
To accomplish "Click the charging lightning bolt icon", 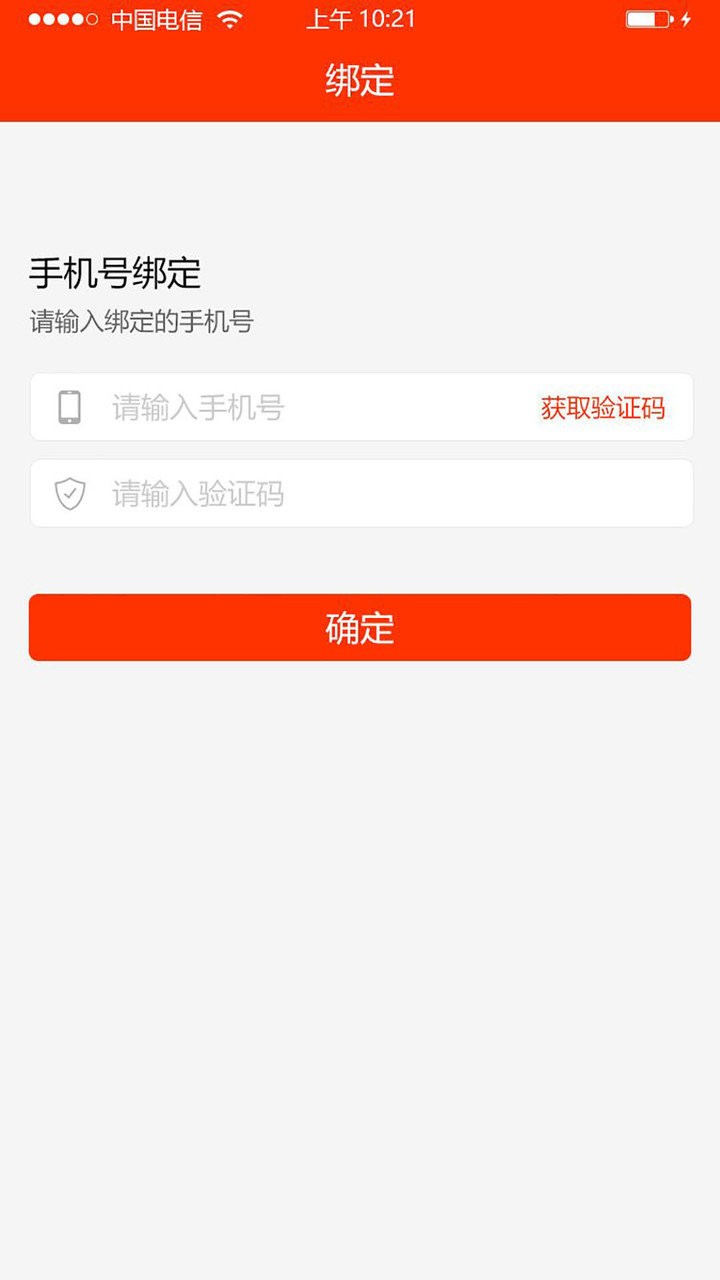I will [688, 17].
